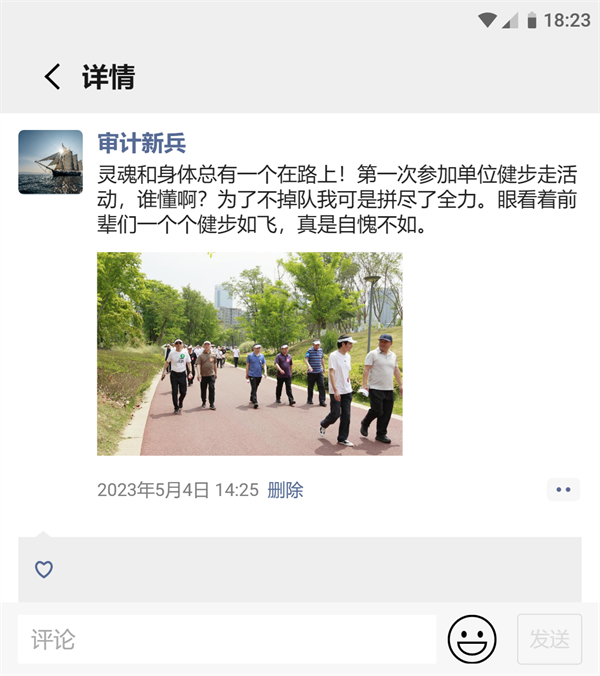Focus the 评论 comment input field

click(227, 639)
